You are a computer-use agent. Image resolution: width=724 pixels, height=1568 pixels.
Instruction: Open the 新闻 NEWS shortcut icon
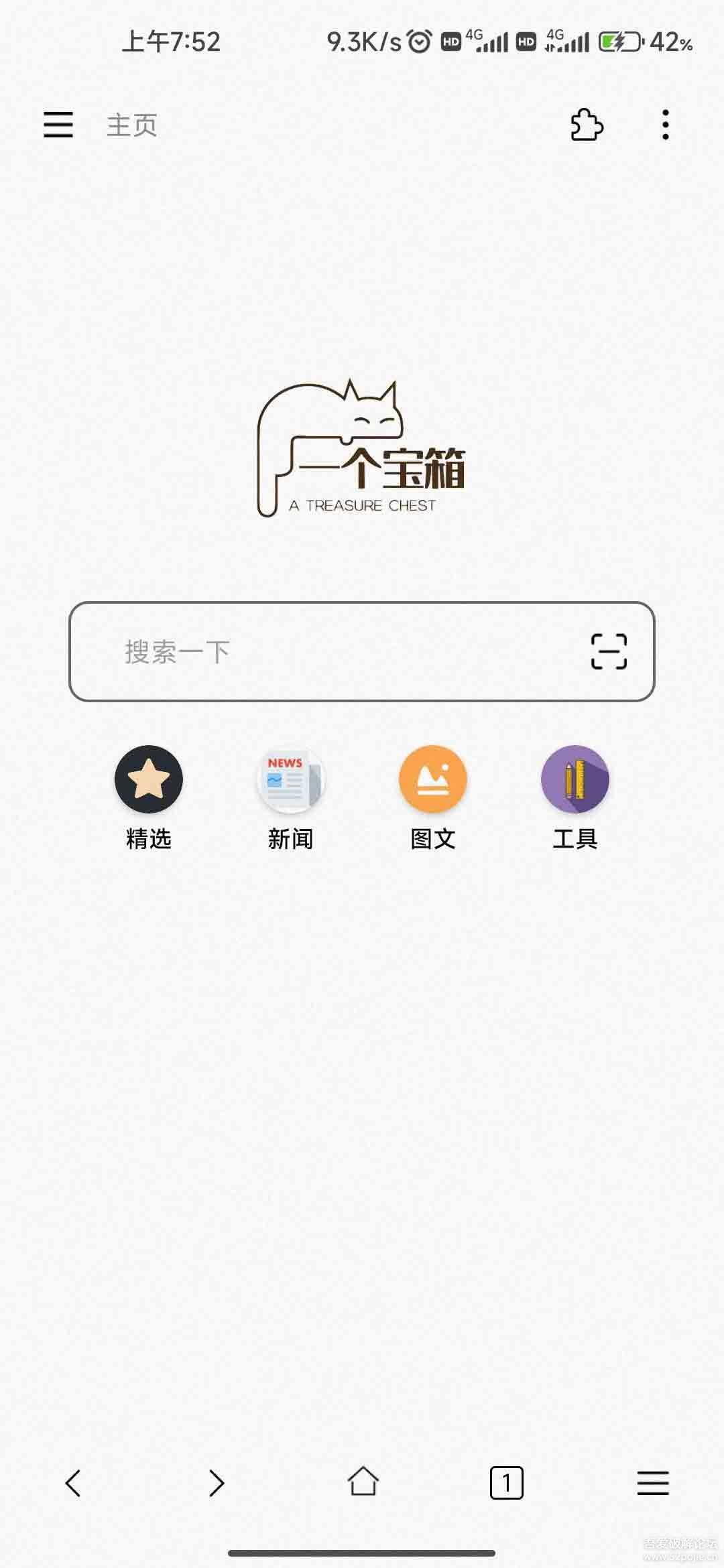(x=290, y=780)
